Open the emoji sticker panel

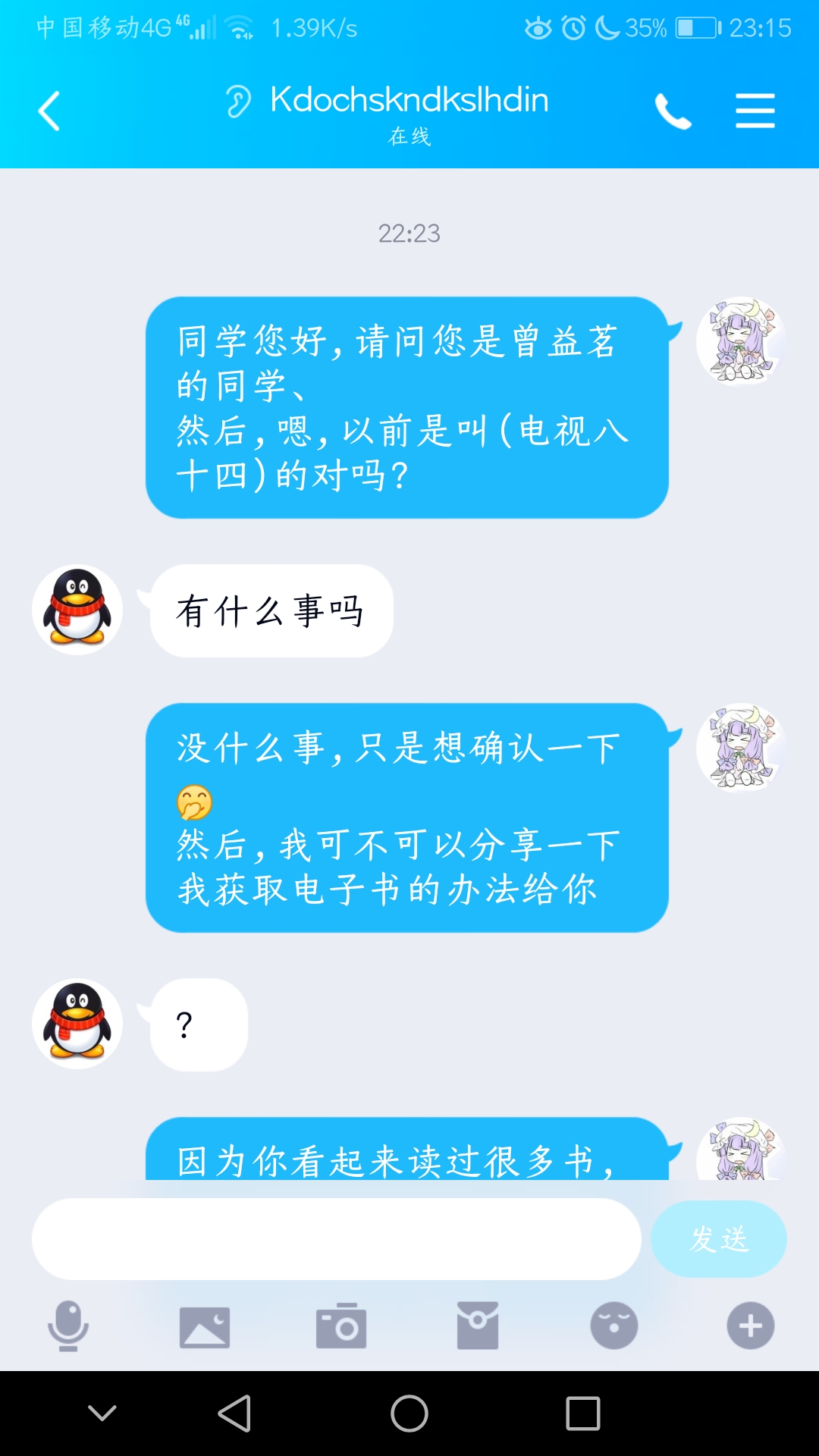tap(614, 1326)
